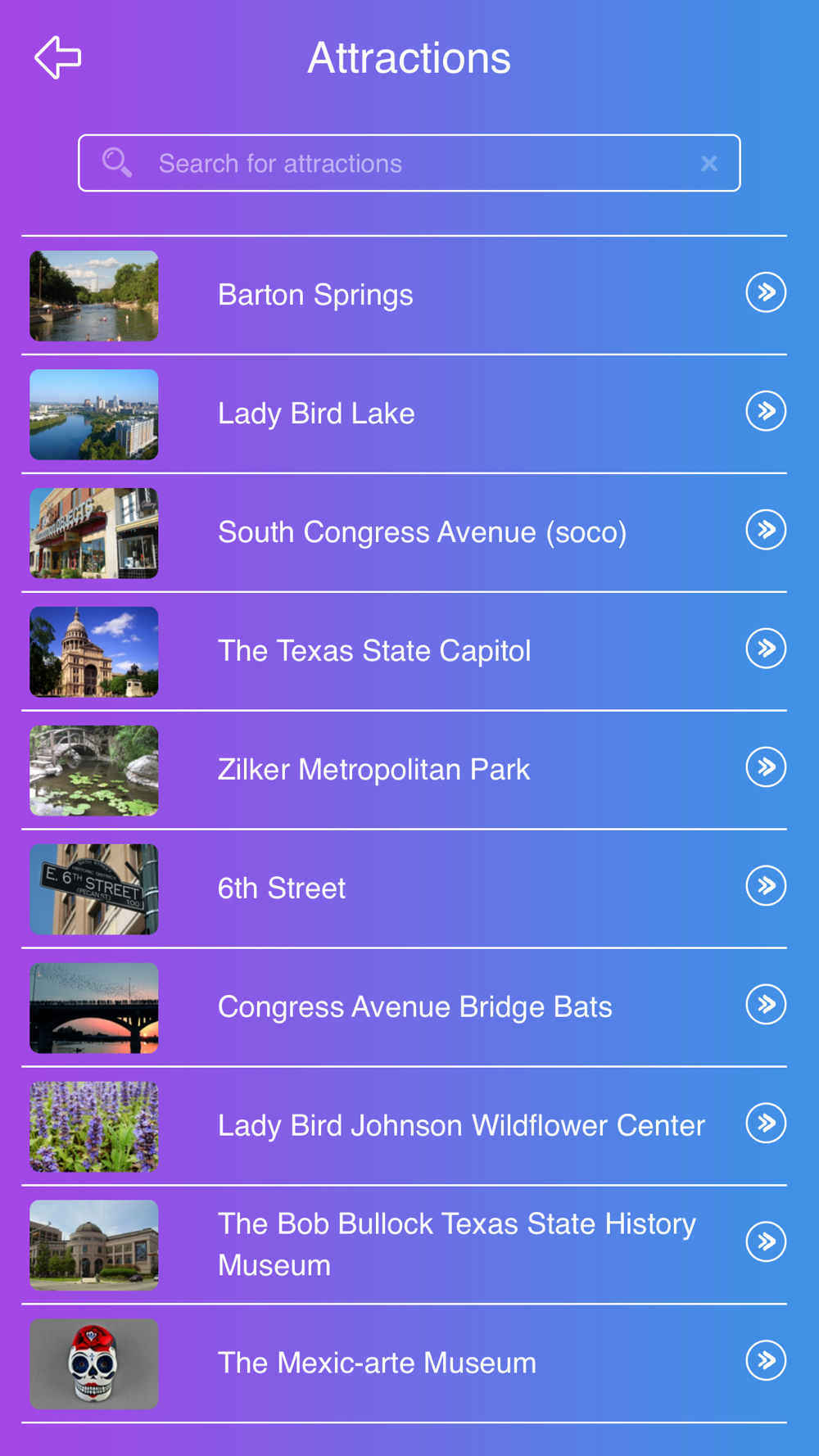
Task: Clear the attractions search box
Action: point(709,164)
